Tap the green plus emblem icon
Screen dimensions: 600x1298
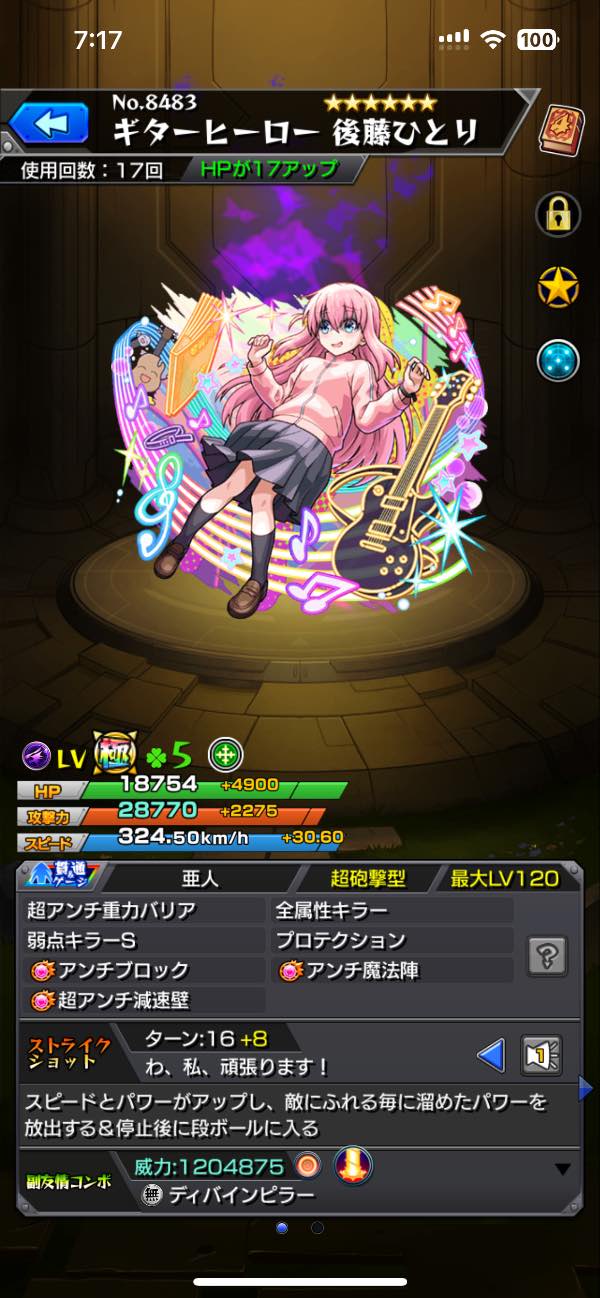click(225, 755)
